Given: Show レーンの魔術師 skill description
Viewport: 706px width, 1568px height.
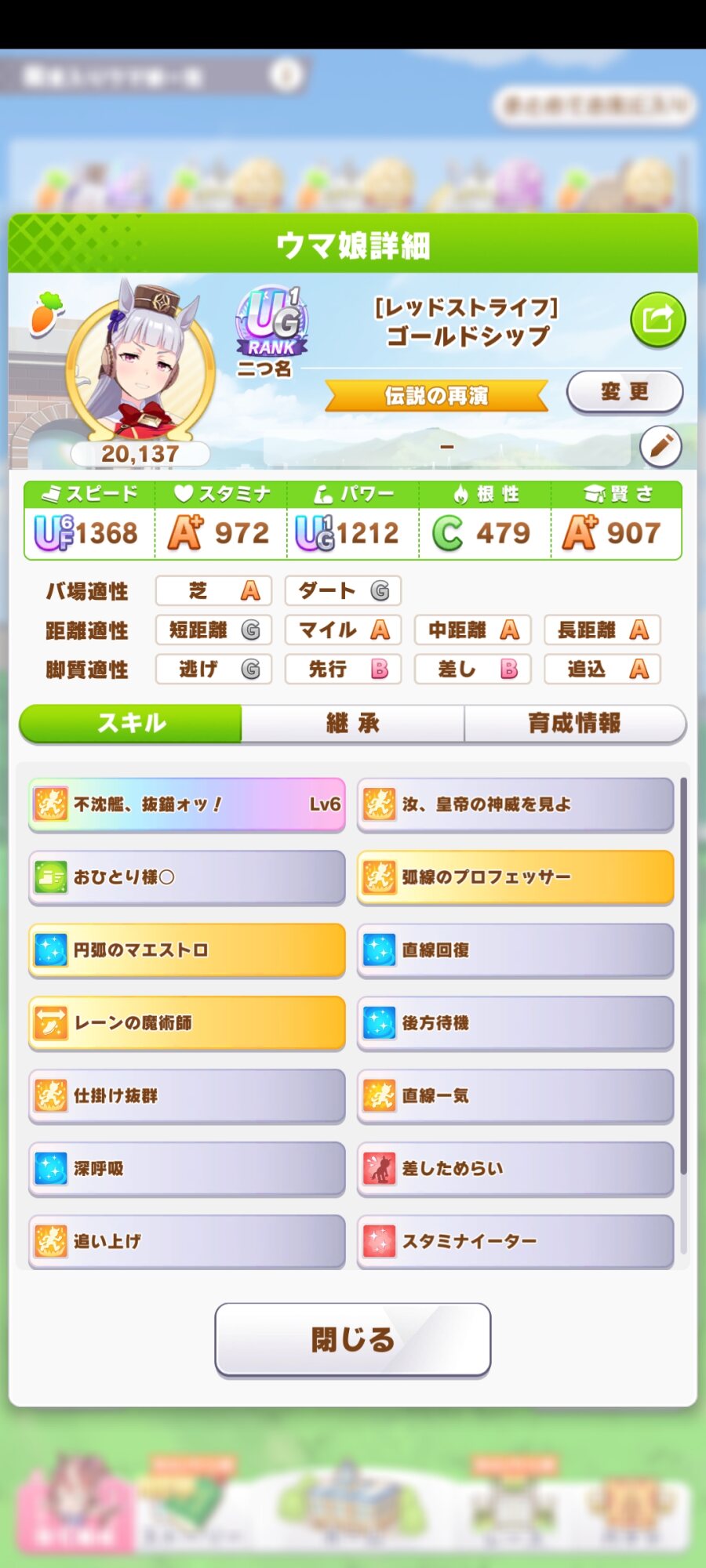Looking at the screenshot, I should point(187,1023).
